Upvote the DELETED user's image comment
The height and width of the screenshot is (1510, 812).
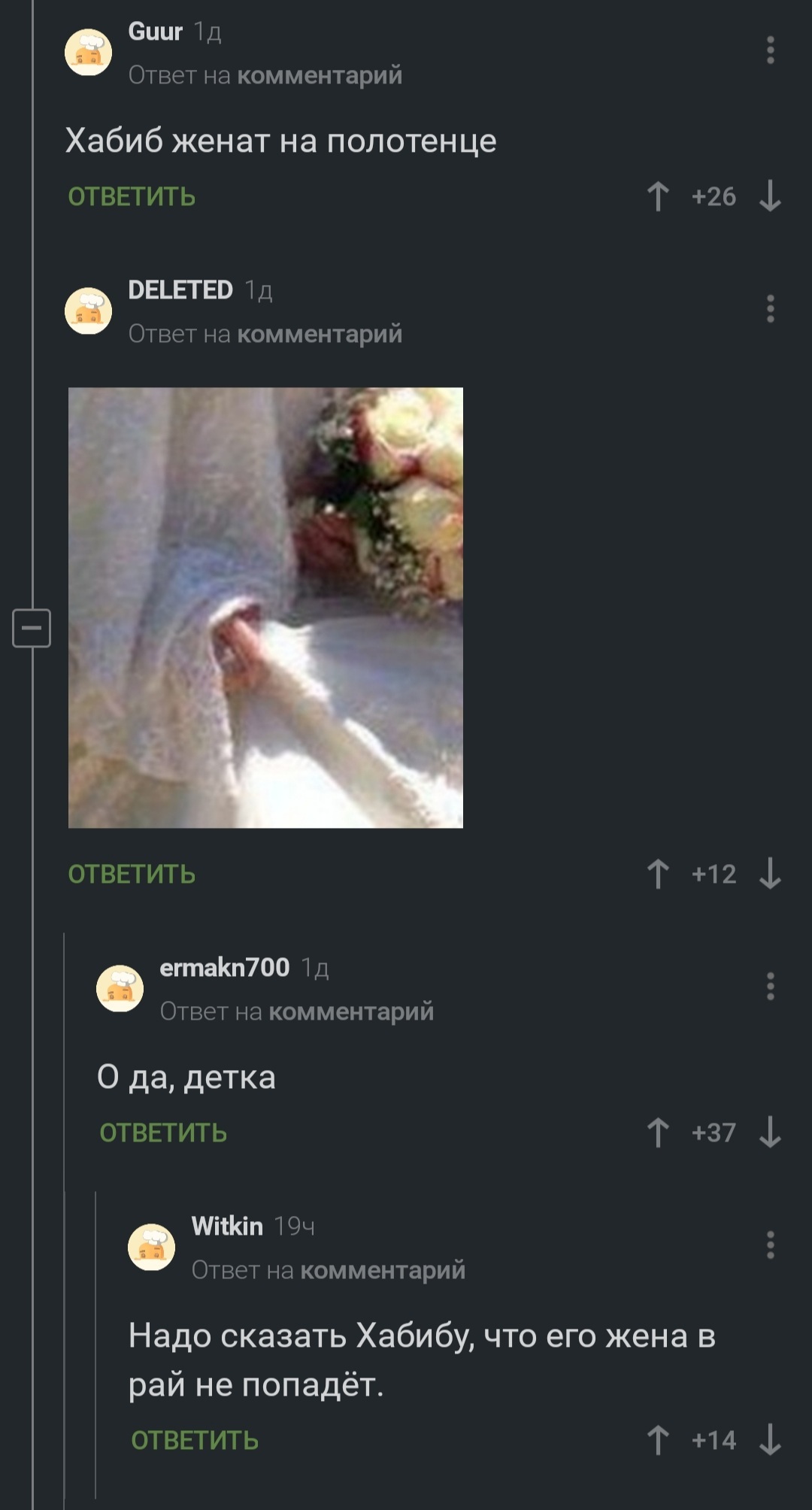coord(658,874)
